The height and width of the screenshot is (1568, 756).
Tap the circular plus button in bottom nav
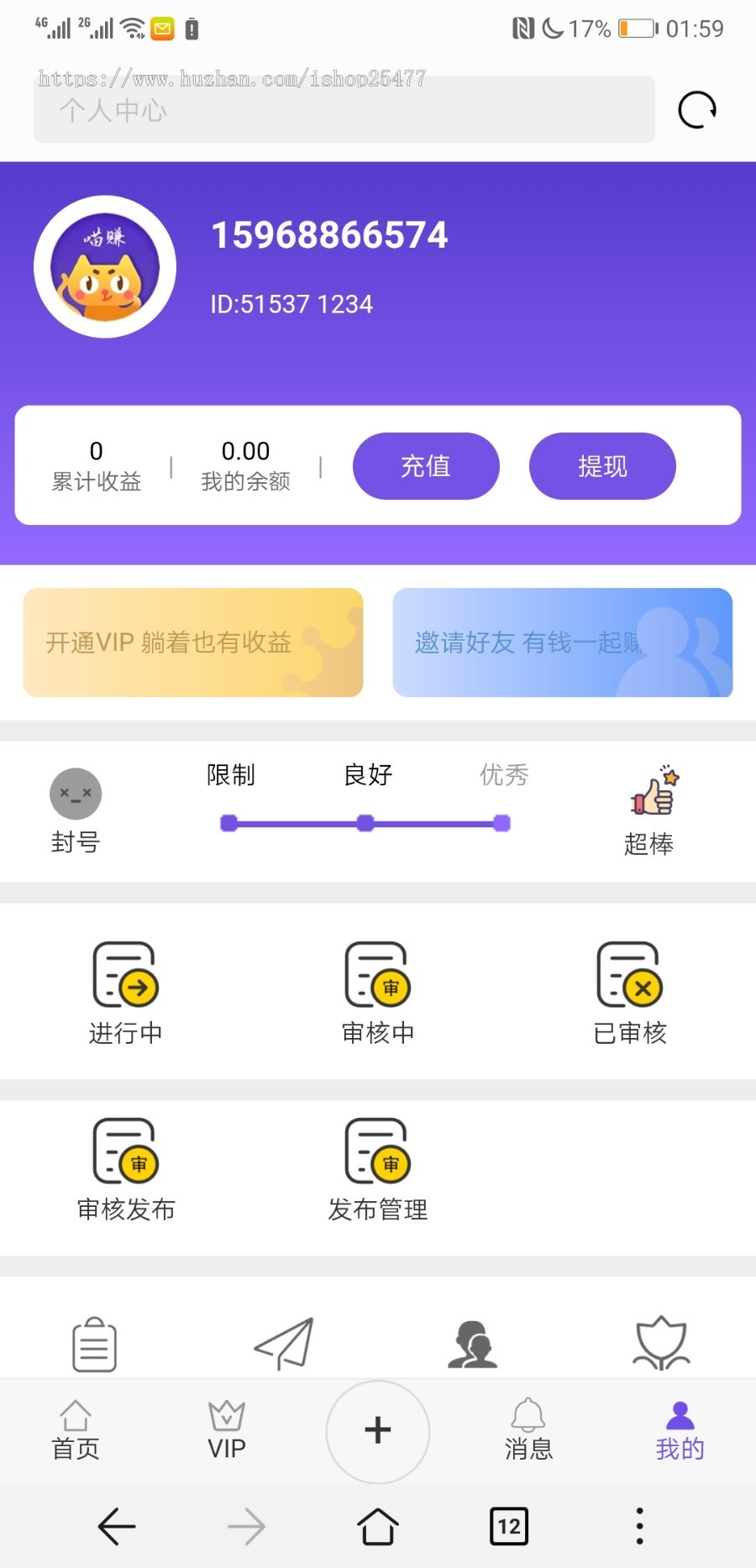tap(377, 1432)
